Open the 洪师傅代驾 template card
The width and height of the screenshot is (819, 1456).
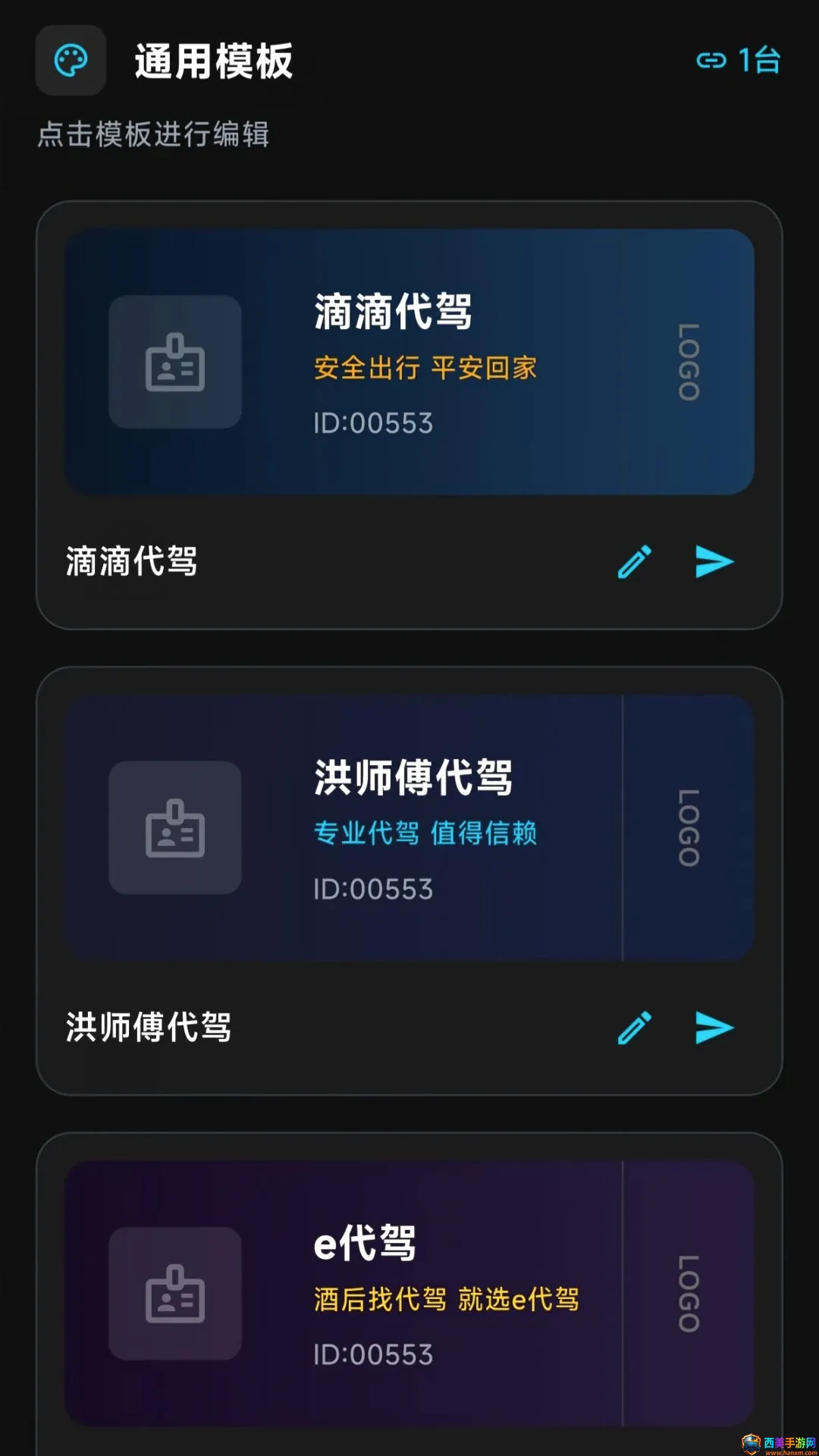pyautogui.click(x=409, y=828)
